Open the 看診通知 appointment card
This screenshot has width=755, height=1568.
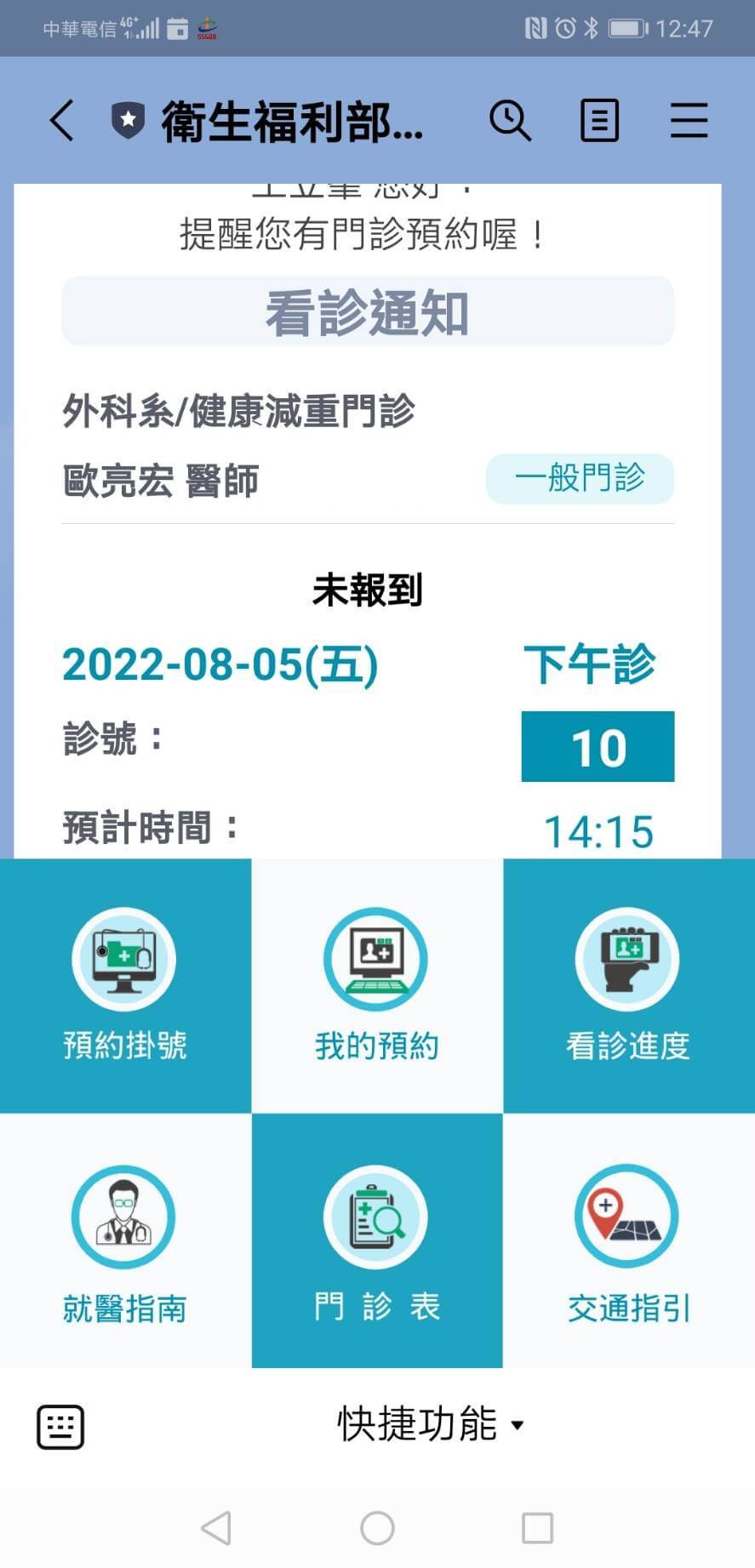coord(368,311)
